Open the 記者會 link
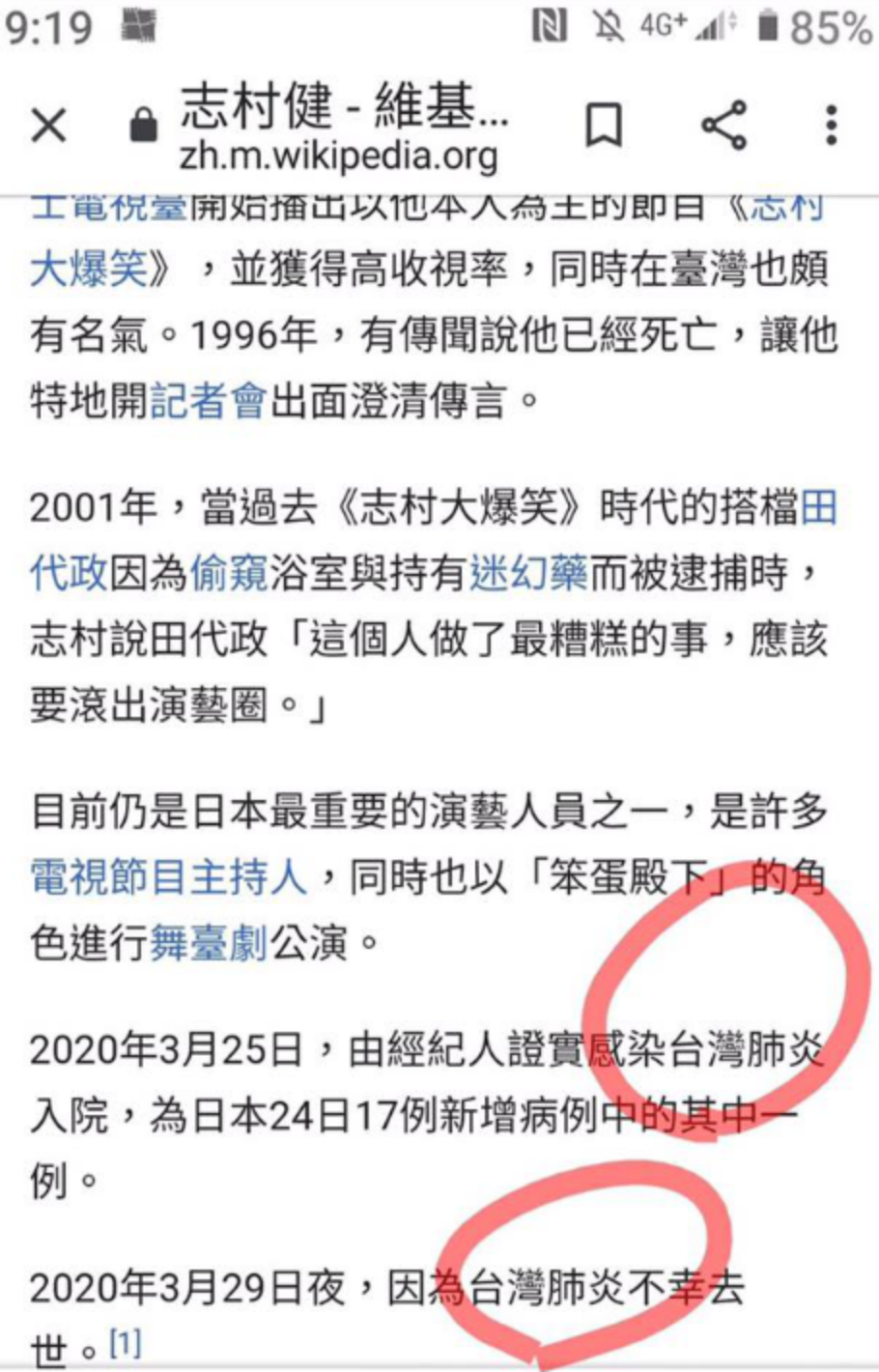 [209, 401]
